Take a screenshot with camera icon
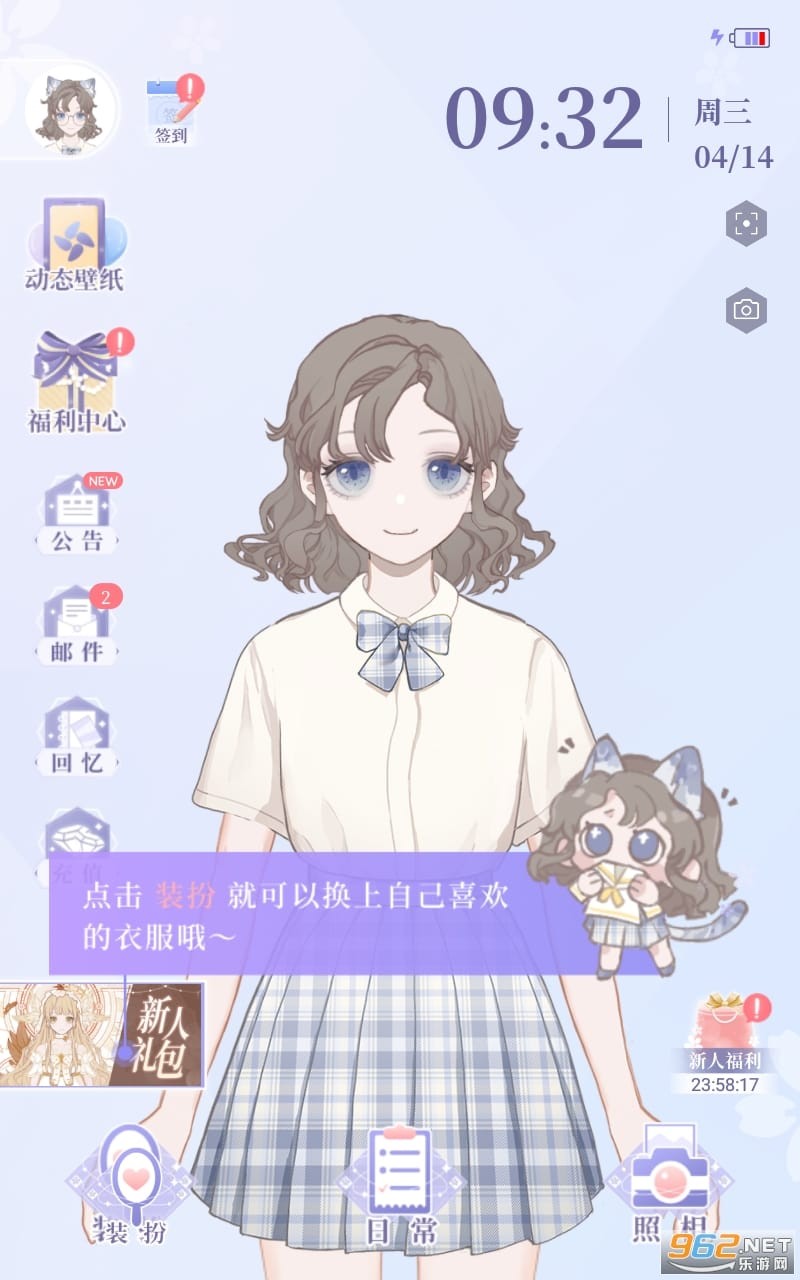The image size is (800, 1280). point(745,310)
